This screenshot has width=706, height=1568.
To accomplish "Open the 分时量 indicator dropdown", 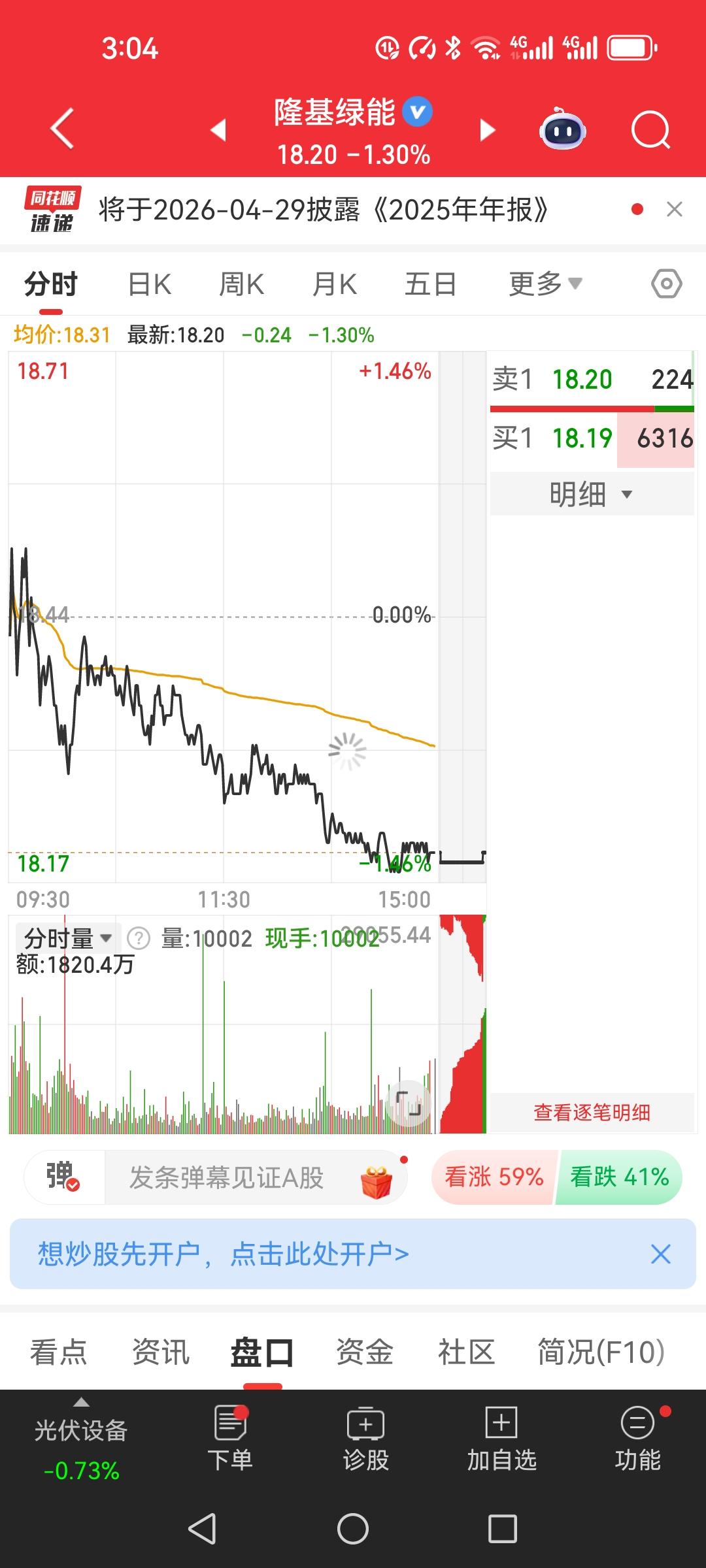I will tap(65, 938).
